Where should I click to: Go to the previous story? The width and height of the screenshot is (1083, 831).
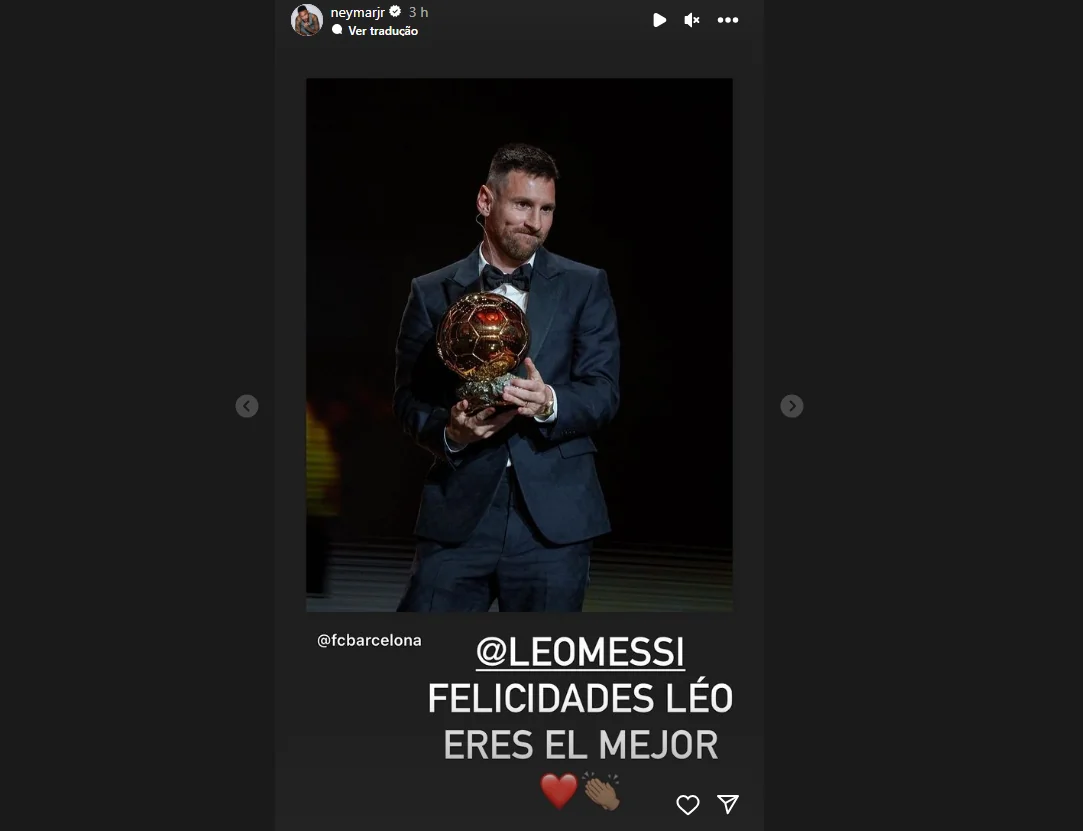[247, 406]
